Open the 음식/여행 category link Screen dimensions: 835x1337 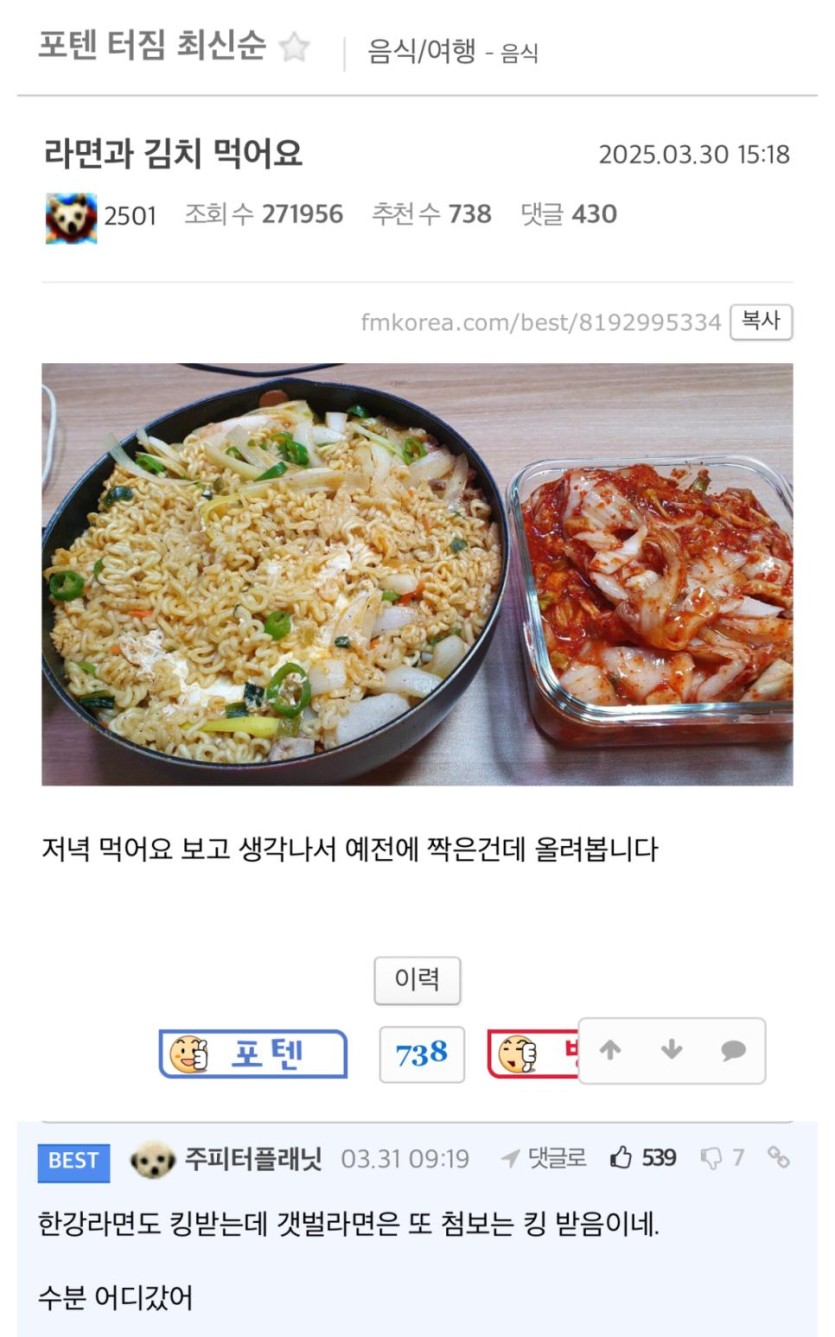click(421, 51)
